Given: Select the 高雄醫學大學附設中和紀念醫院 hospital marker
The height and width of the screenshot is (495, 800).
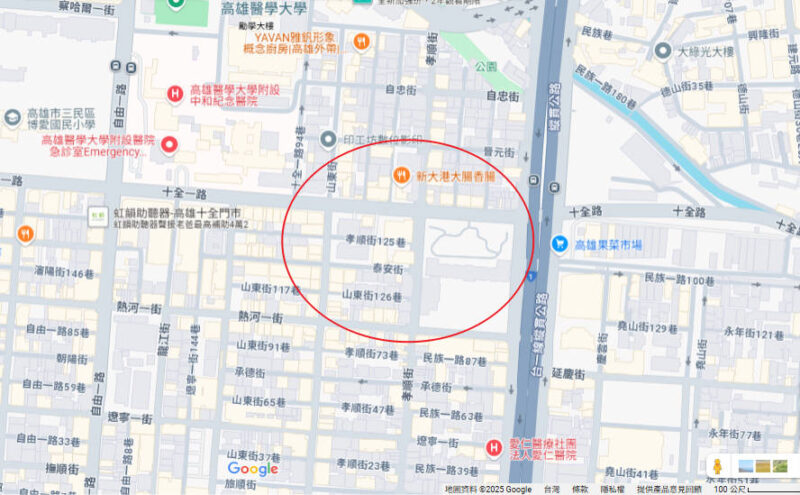Looking at the screenshot, I should 176,94.
